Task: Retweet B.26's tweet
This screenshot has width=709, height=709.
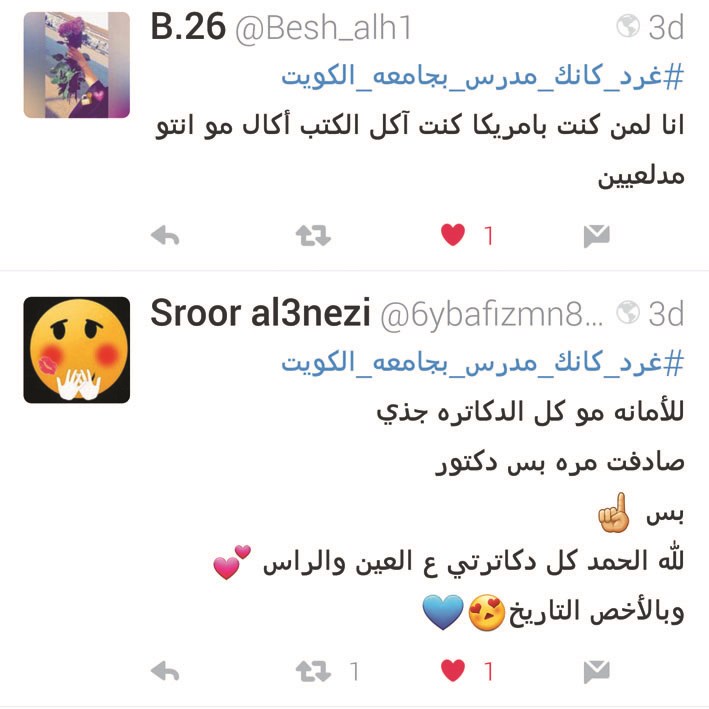Action: (x=313, y=236)
